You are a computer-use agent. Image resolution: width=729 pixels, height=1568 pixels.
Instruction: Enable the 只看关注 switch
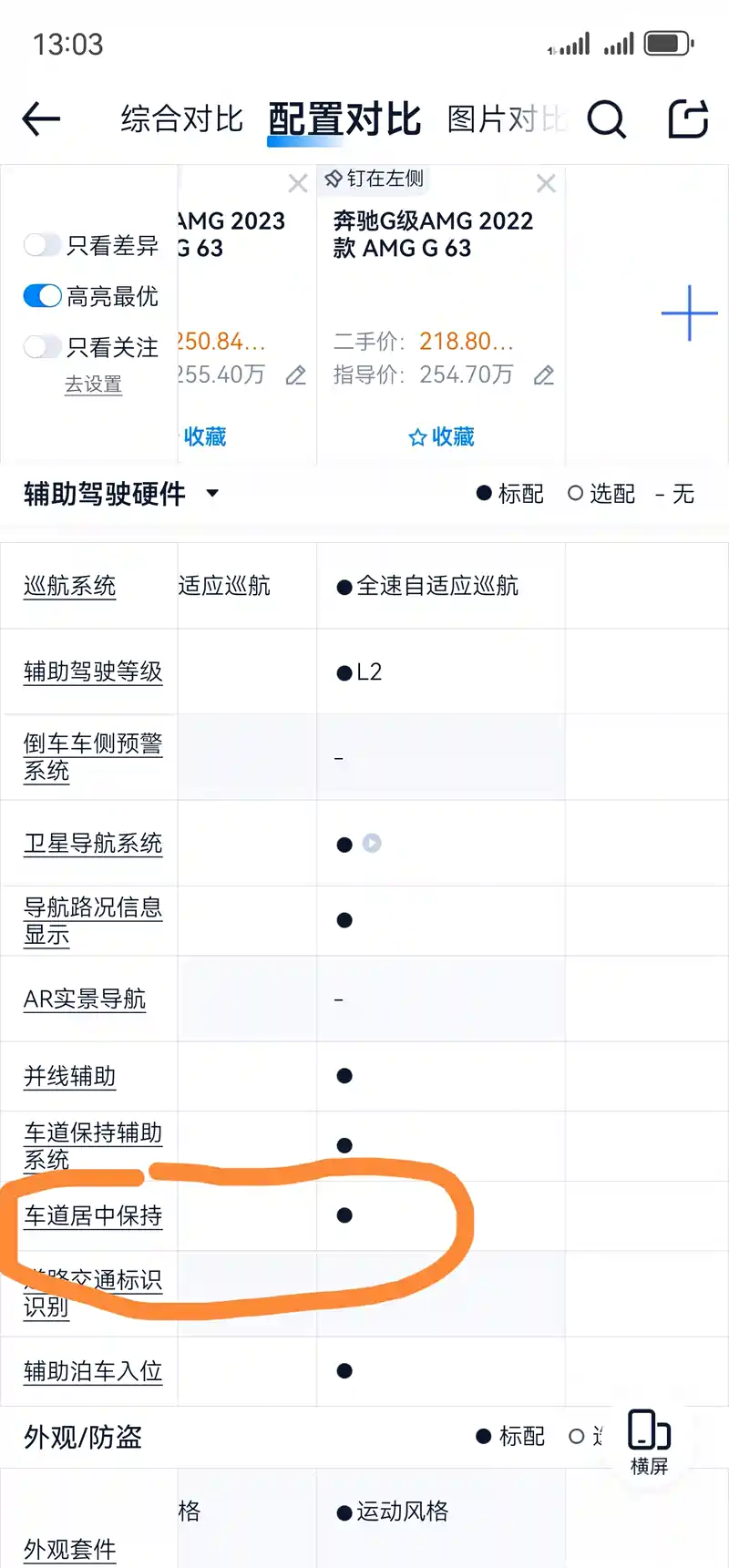42,347
